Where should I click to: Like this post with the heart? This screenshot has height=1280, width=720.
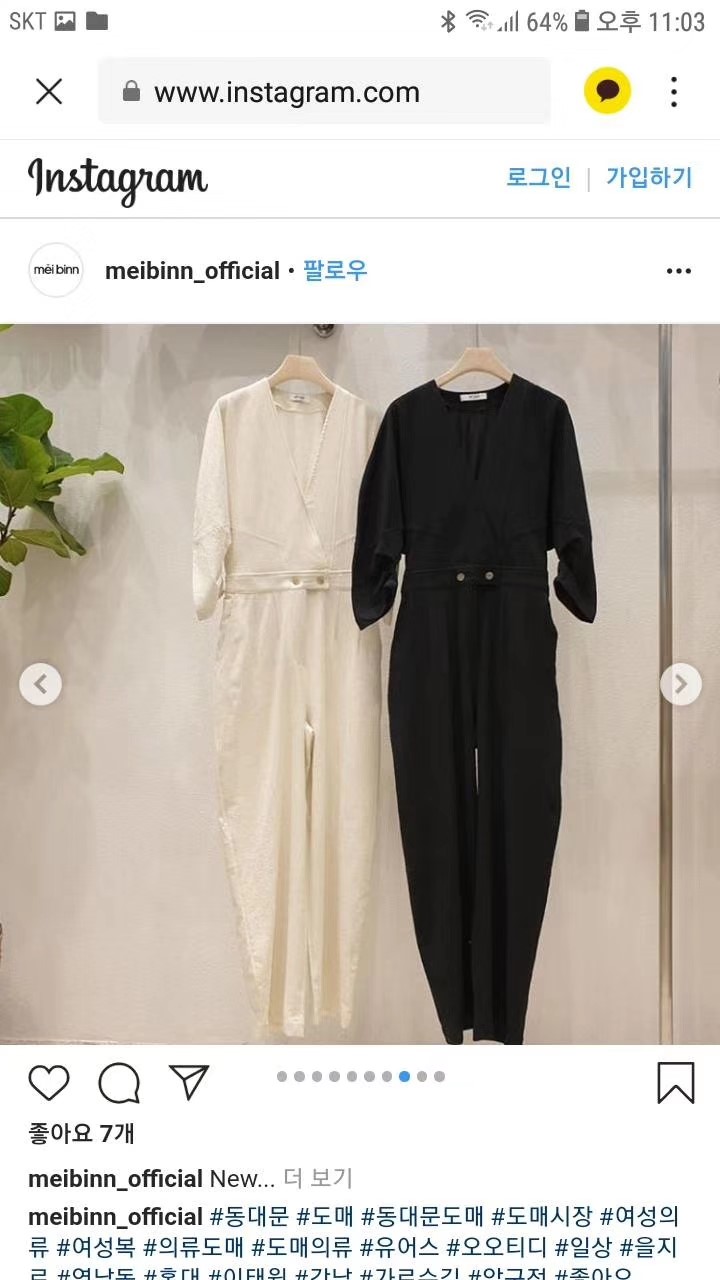pos(49,1083)
